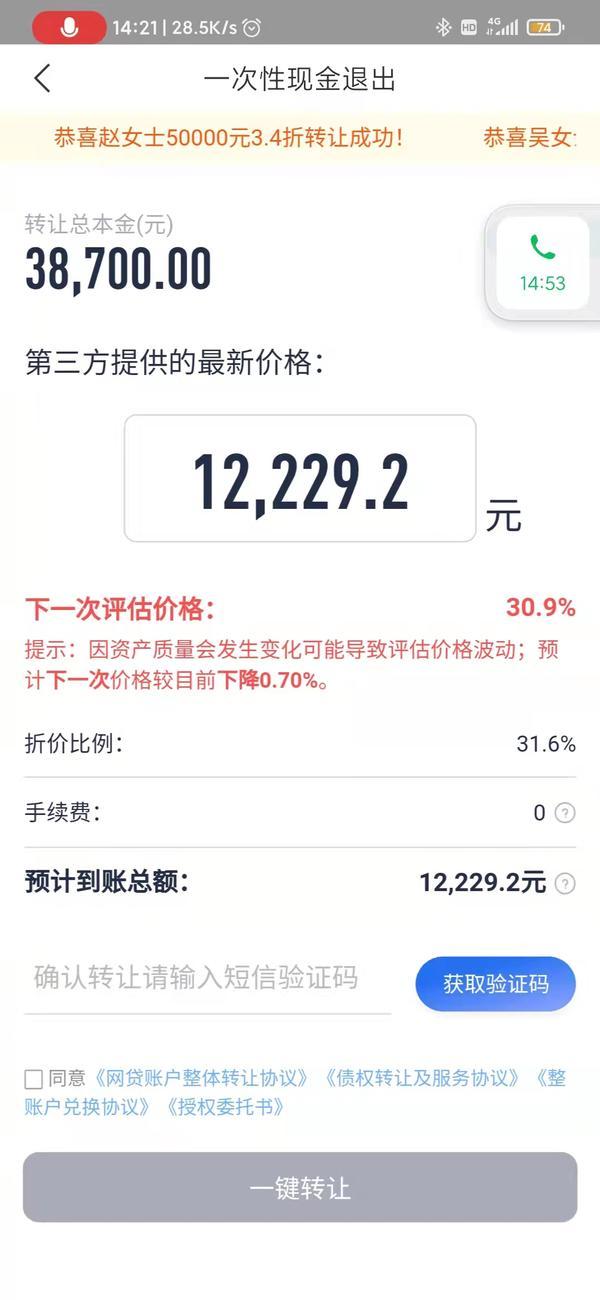This screenshot has width=600, height=1300.
Task: Tap 获取验证码 to request a code
Action: point(495,984)
